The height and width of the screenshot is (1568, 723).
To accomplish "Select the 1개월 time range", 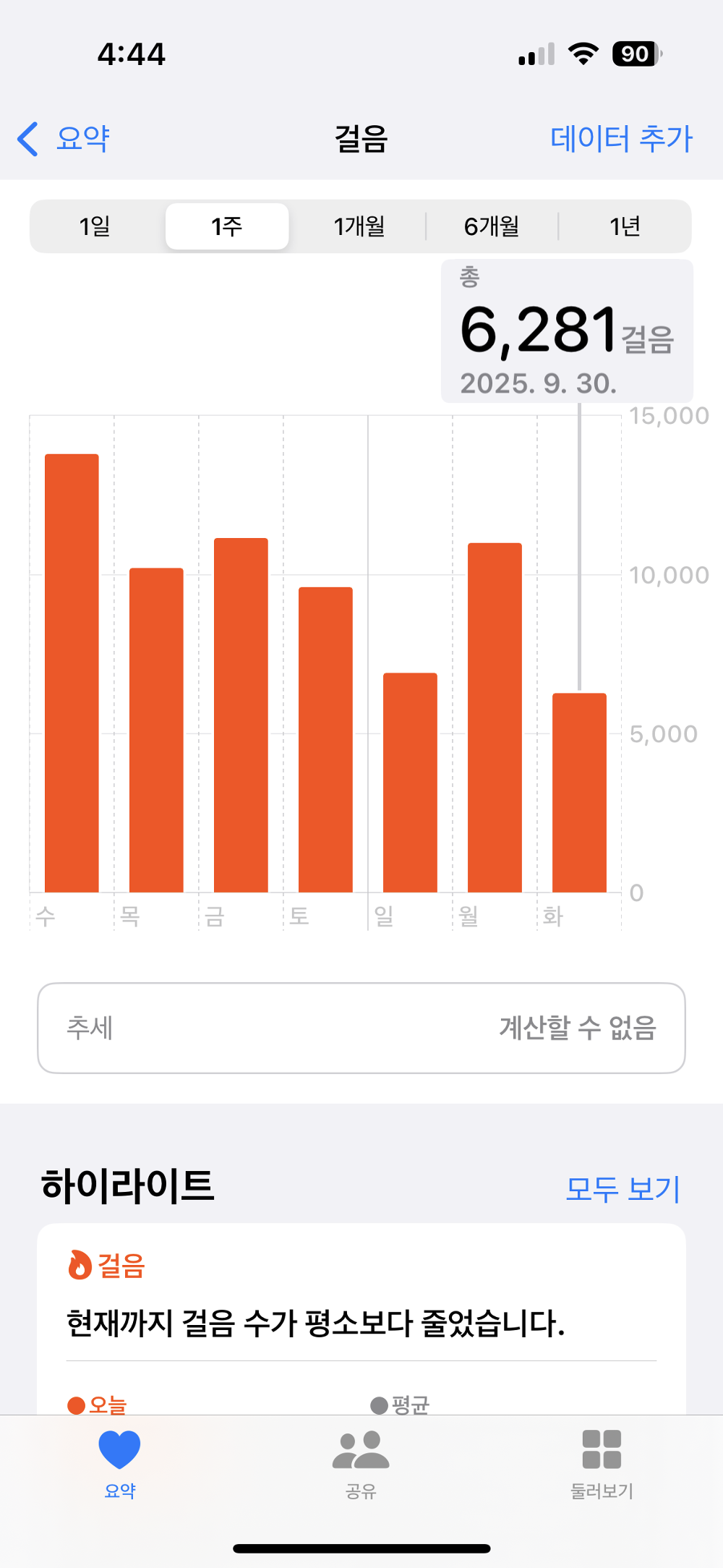I will tap(359, 226).
